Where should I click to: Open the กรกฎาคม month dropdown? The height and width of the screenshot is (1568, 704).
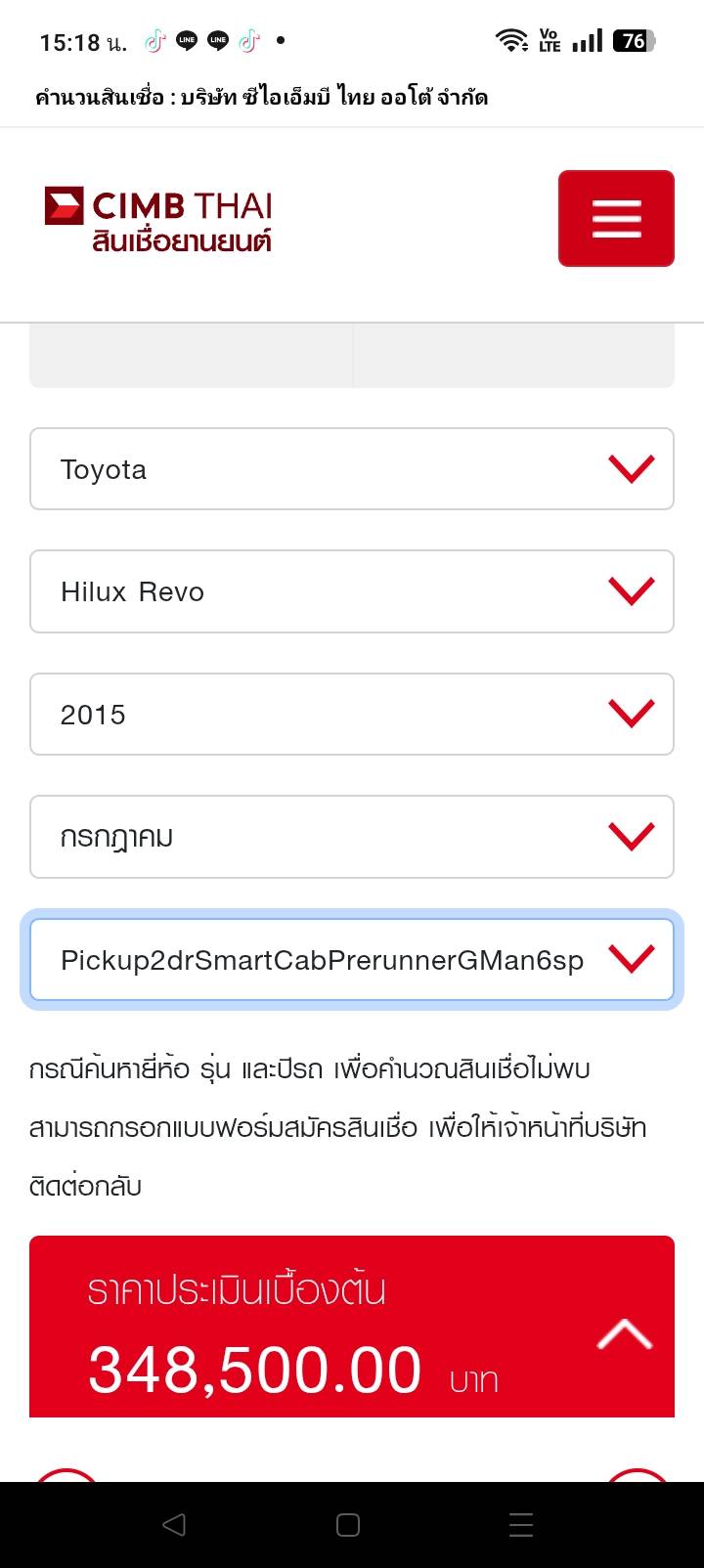(352, 837)
